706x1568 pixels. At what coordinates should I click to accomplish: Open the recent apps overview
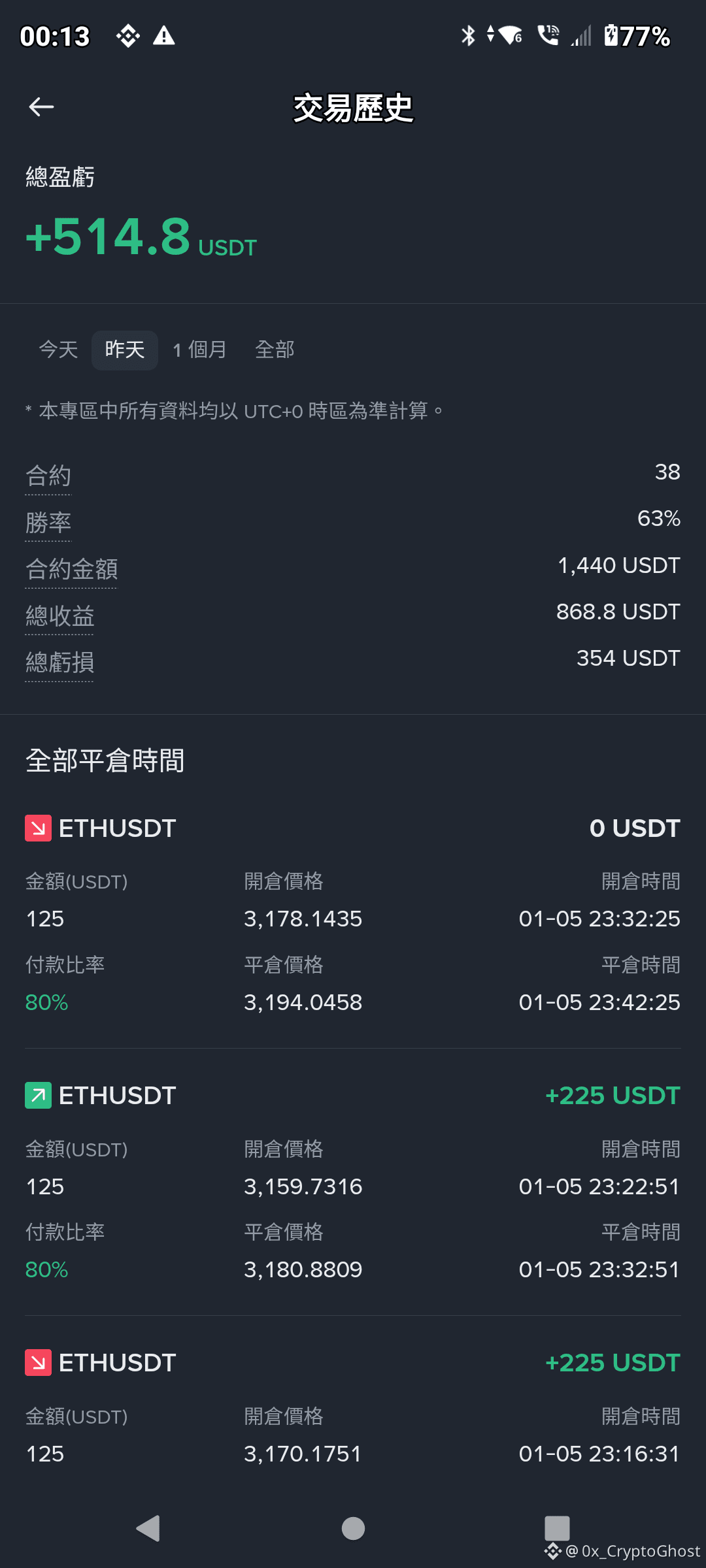click(x=557, y=1528)
